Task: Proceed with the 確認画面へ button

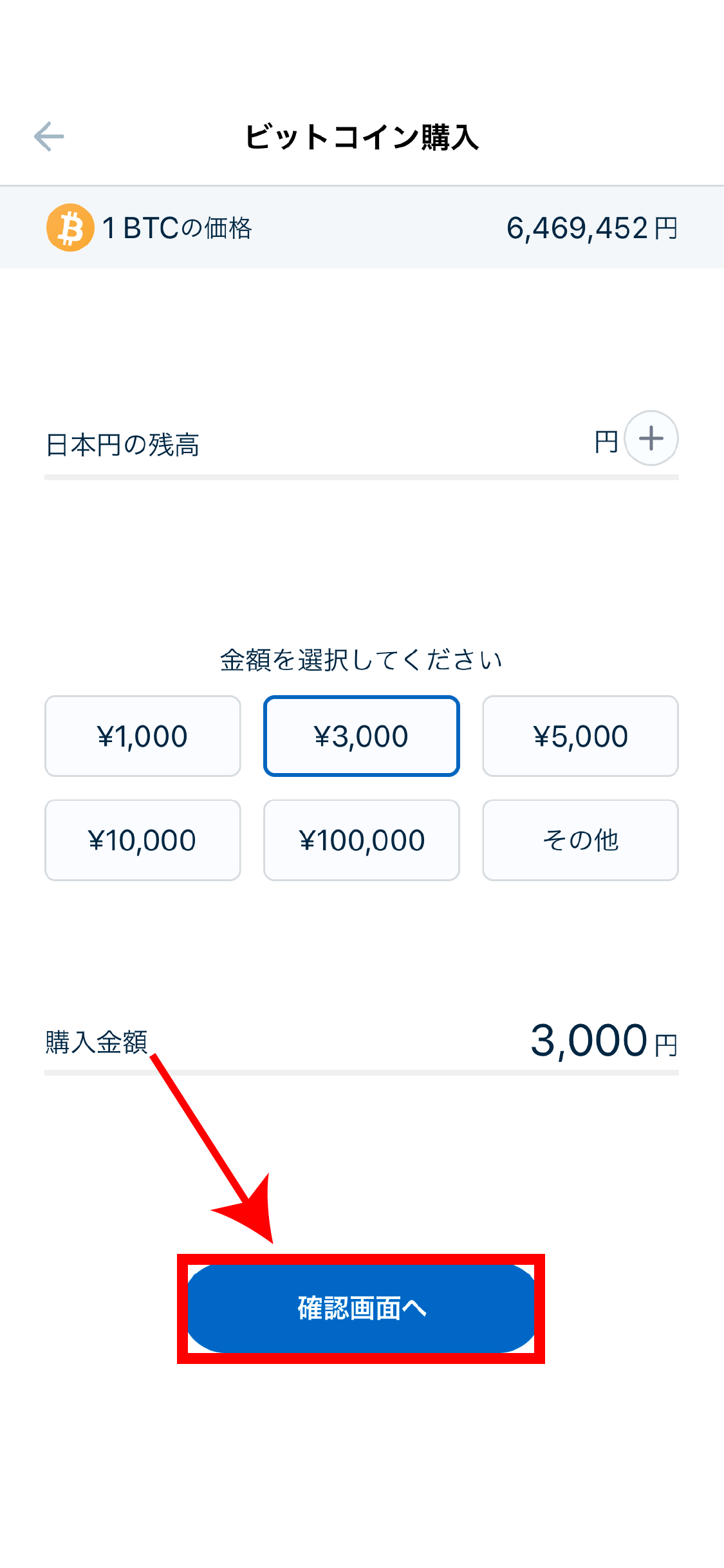Action: [x=361, y=1309]
